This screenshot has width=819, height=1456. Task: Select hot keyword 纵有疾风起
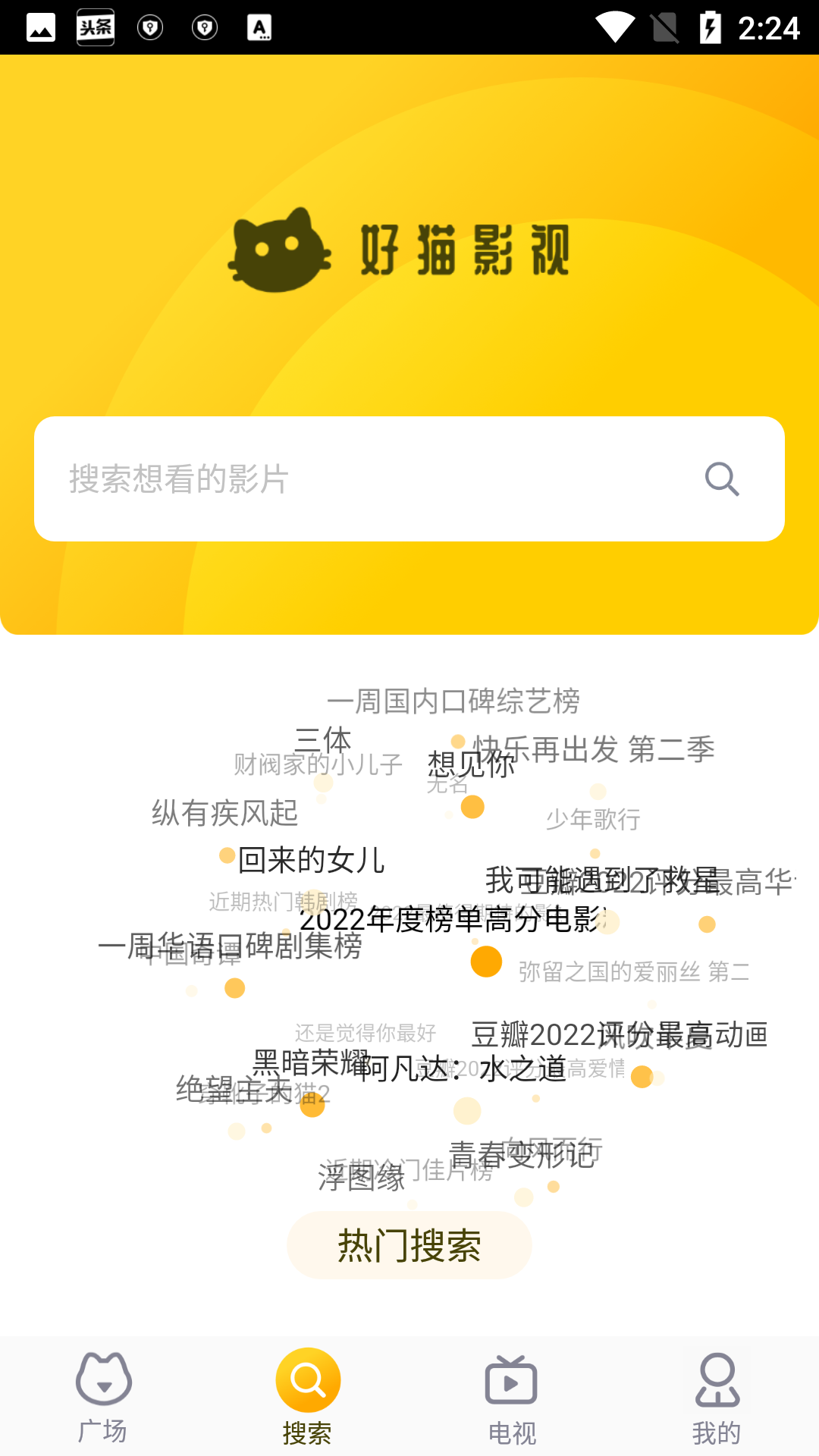point(224,813)
